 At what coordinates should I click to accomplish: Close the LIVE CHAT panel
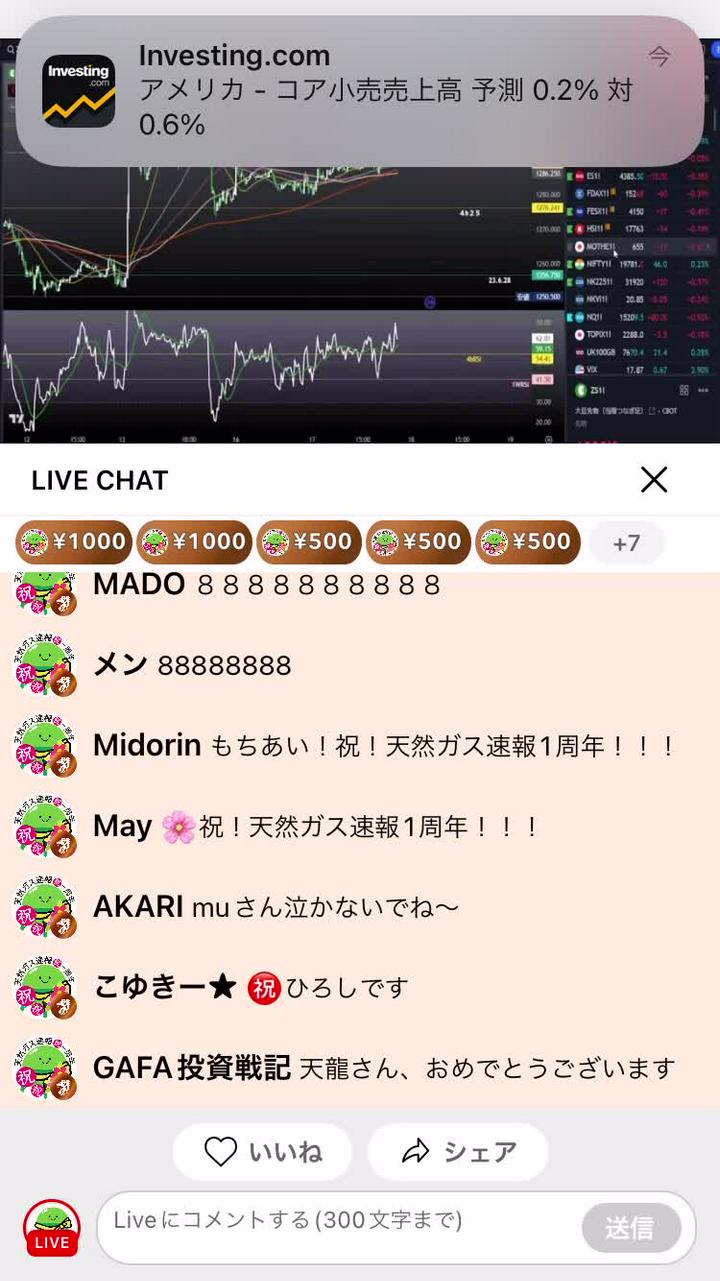click(x=654, y=480)
